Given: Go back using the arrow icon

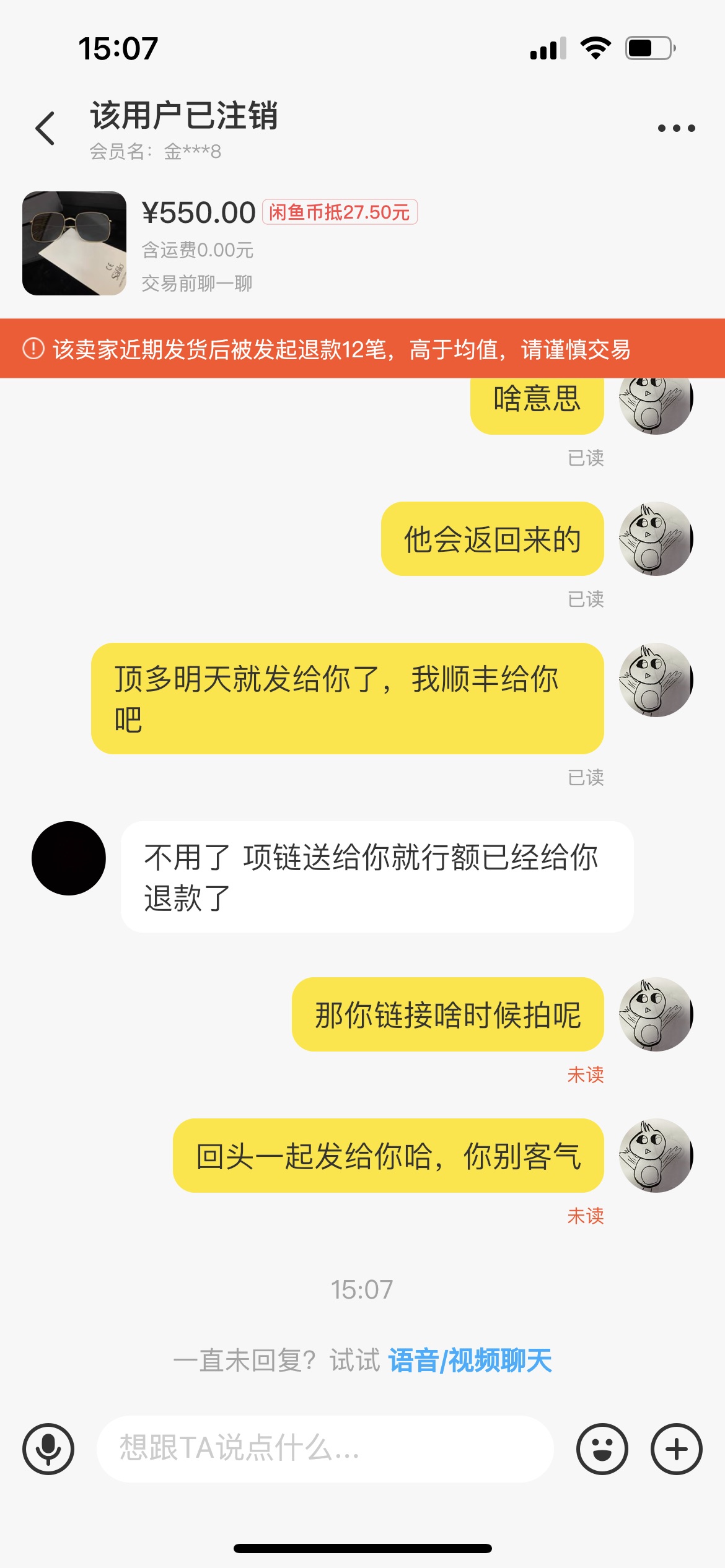Looking at the screenshot, I should coord(45,129).
